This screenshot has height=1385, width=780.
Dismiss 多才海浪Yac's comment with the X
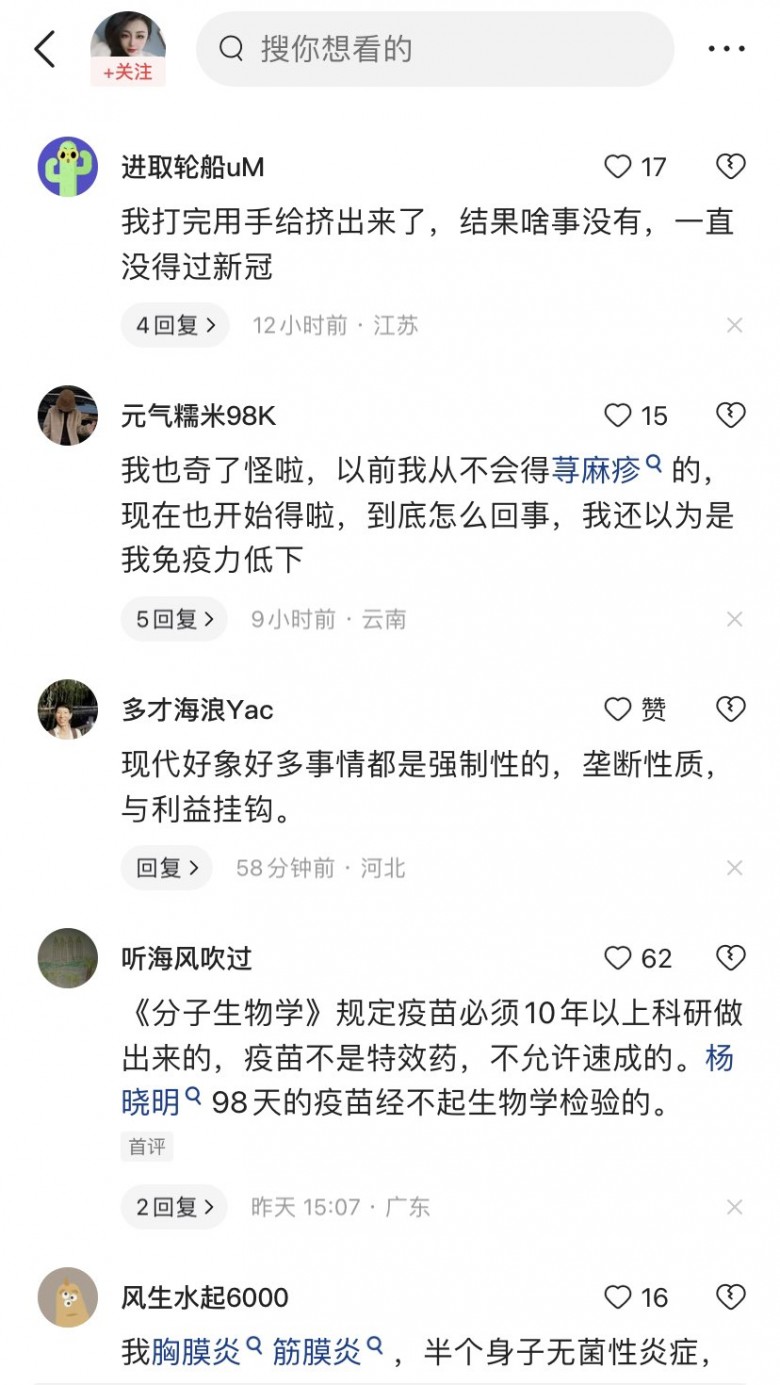click(x=734, y=868)
